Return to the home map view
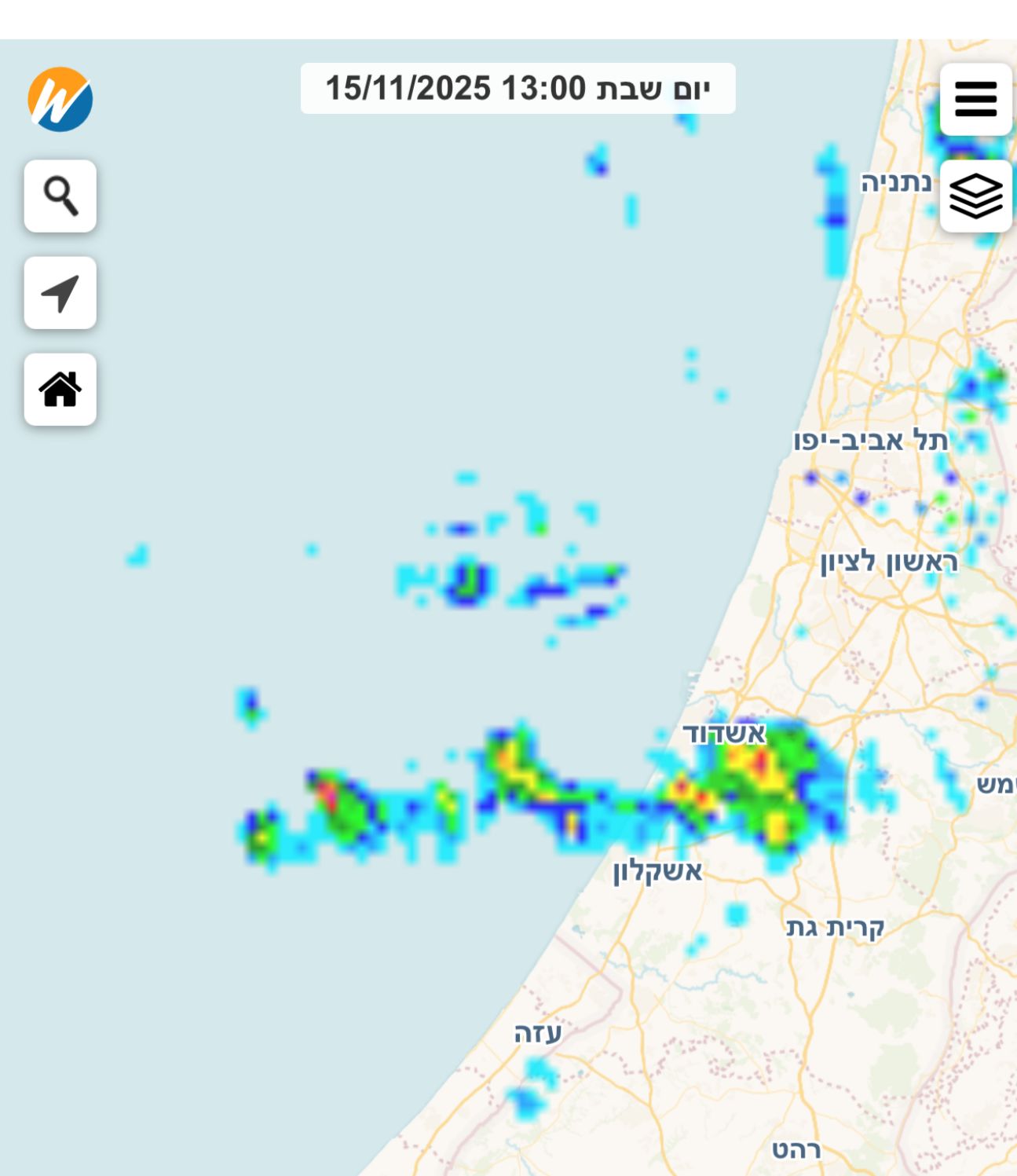1017x1176 pixels. click(60, 390)
